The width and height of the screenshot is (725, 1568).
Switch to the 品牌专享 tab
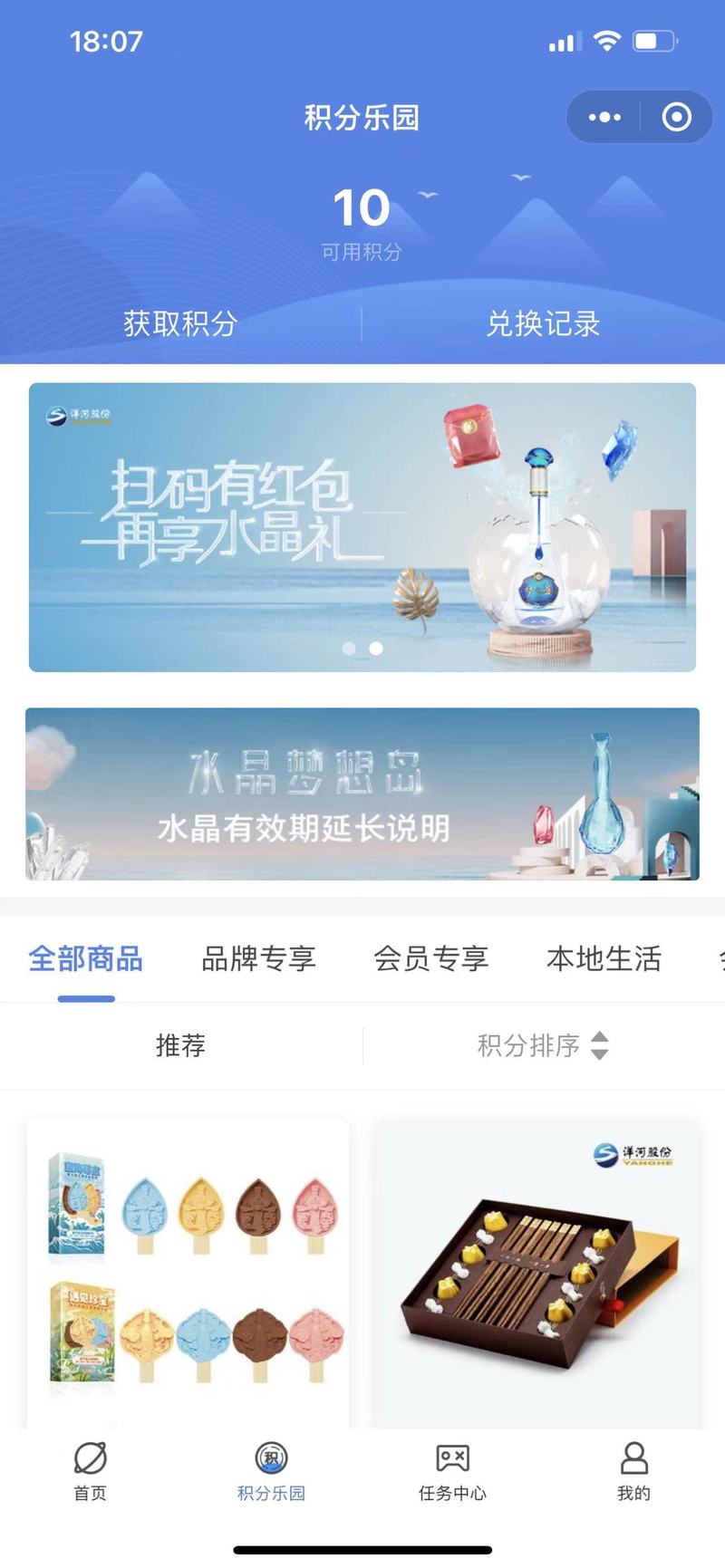[258, 958]
